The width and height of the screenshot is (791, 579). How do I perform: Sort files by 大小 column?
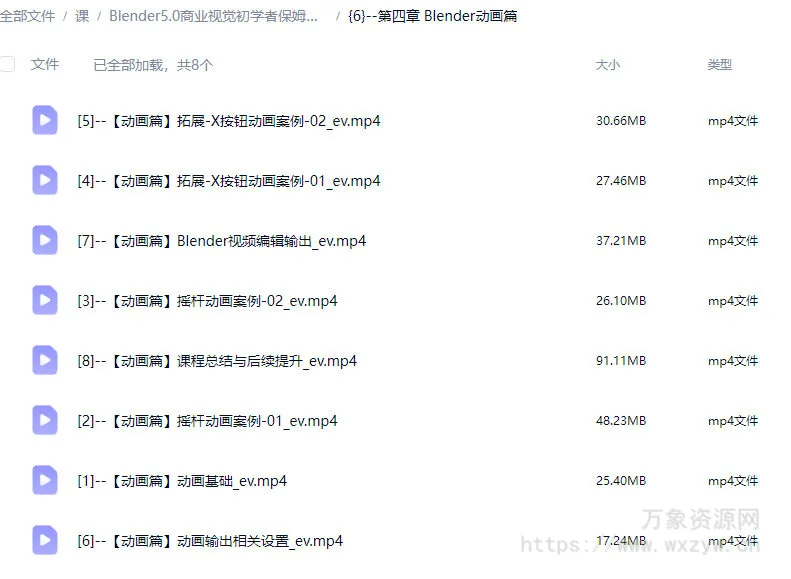[608, 64]
